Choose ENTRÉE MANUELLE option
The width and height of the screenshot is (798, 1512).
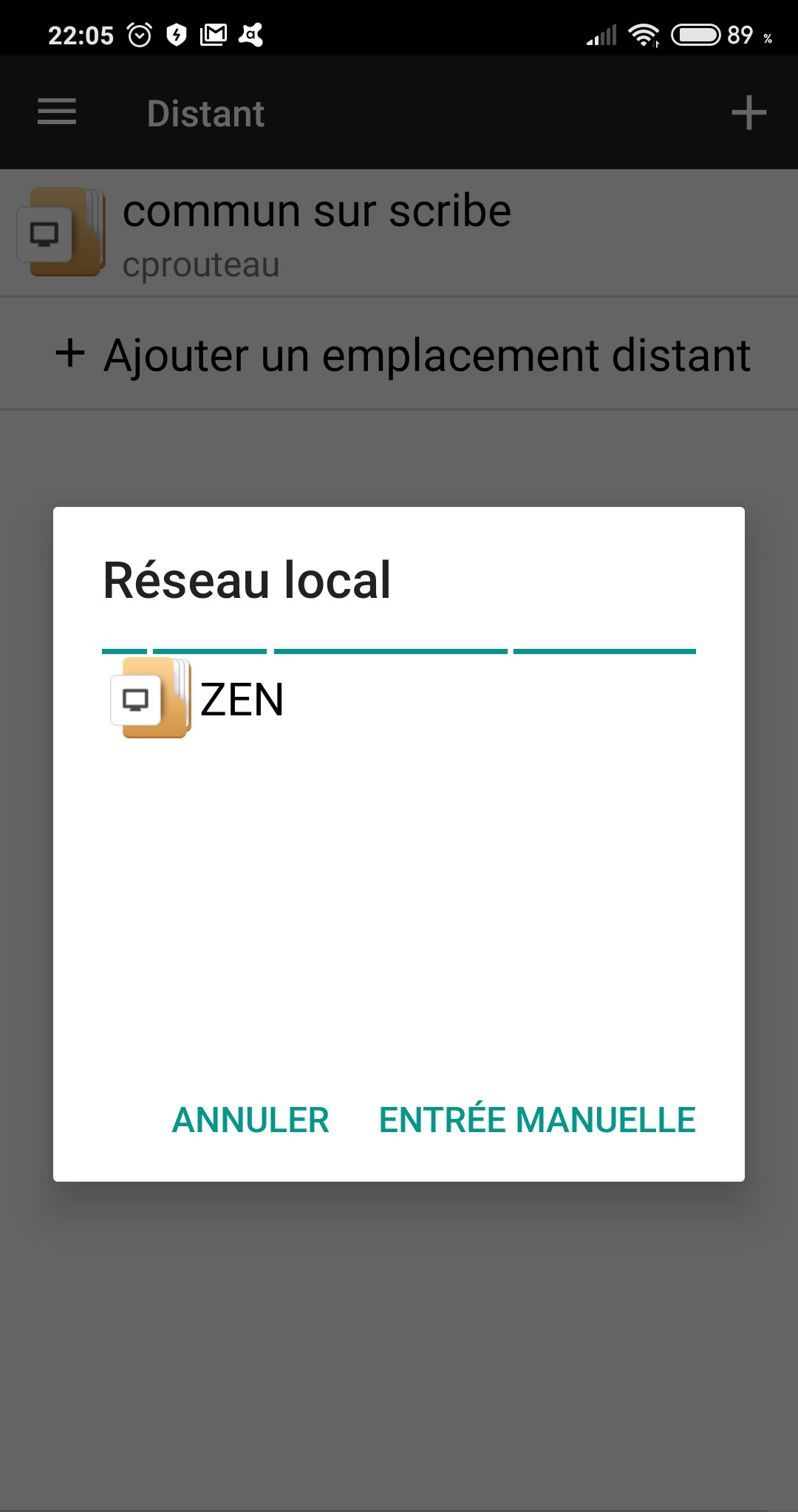(537, 1118)
